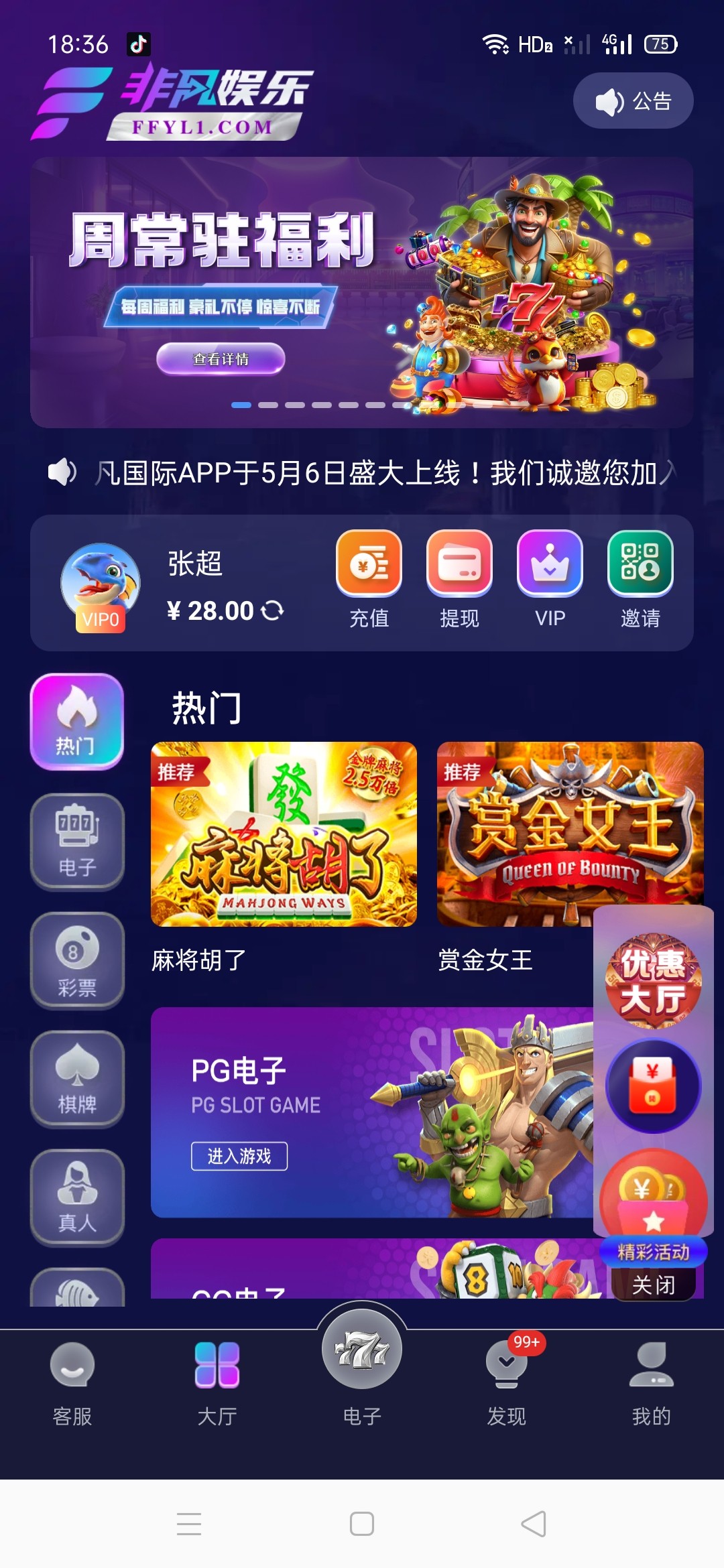Screen dimensions: 724x1568
Task: Open the 优惠大厅 floating icon
Action: (653, 980)
